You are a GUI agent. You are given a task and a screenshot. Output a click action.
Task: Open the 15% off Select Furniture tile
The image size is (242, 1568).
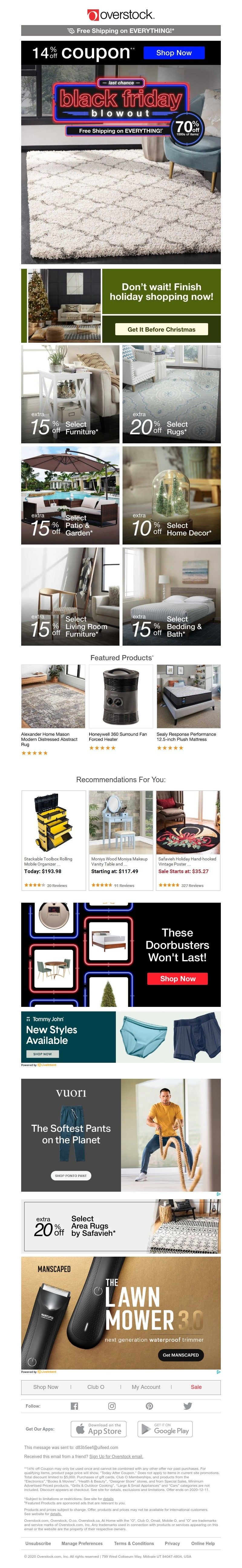pyautogui.click(x=70, y=394)
